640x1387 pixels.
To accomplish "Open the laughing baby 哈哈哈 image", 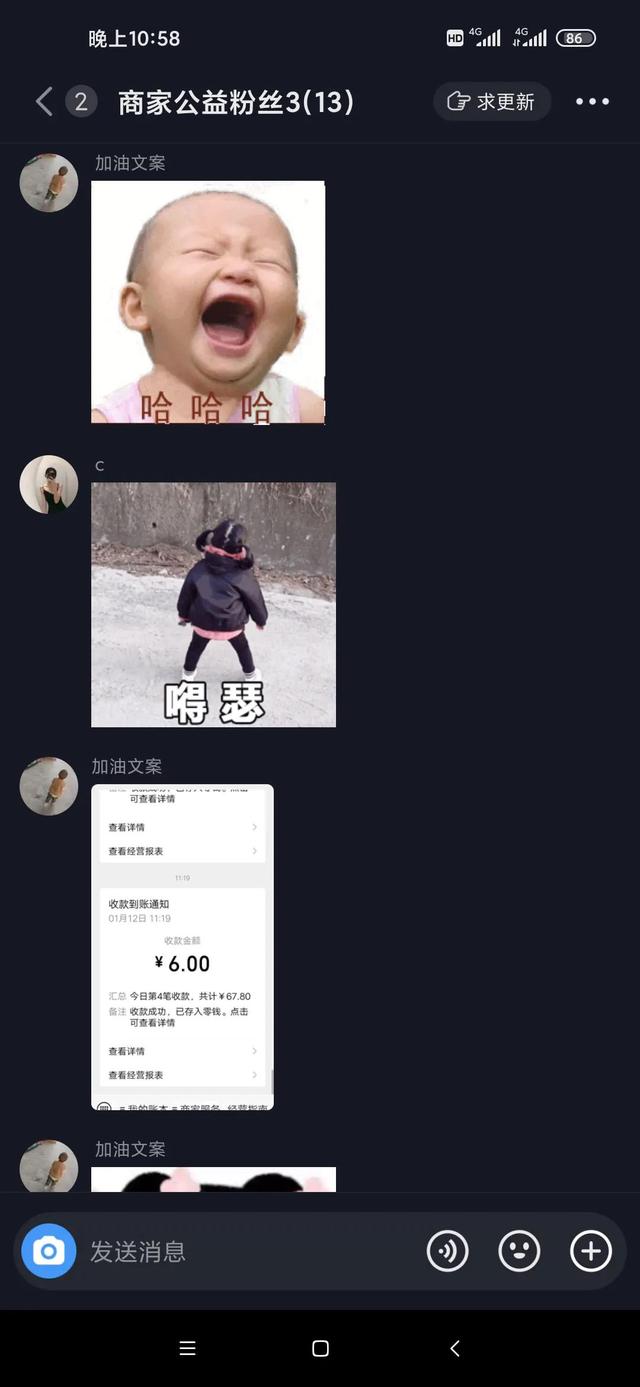I will coord(208,302).
